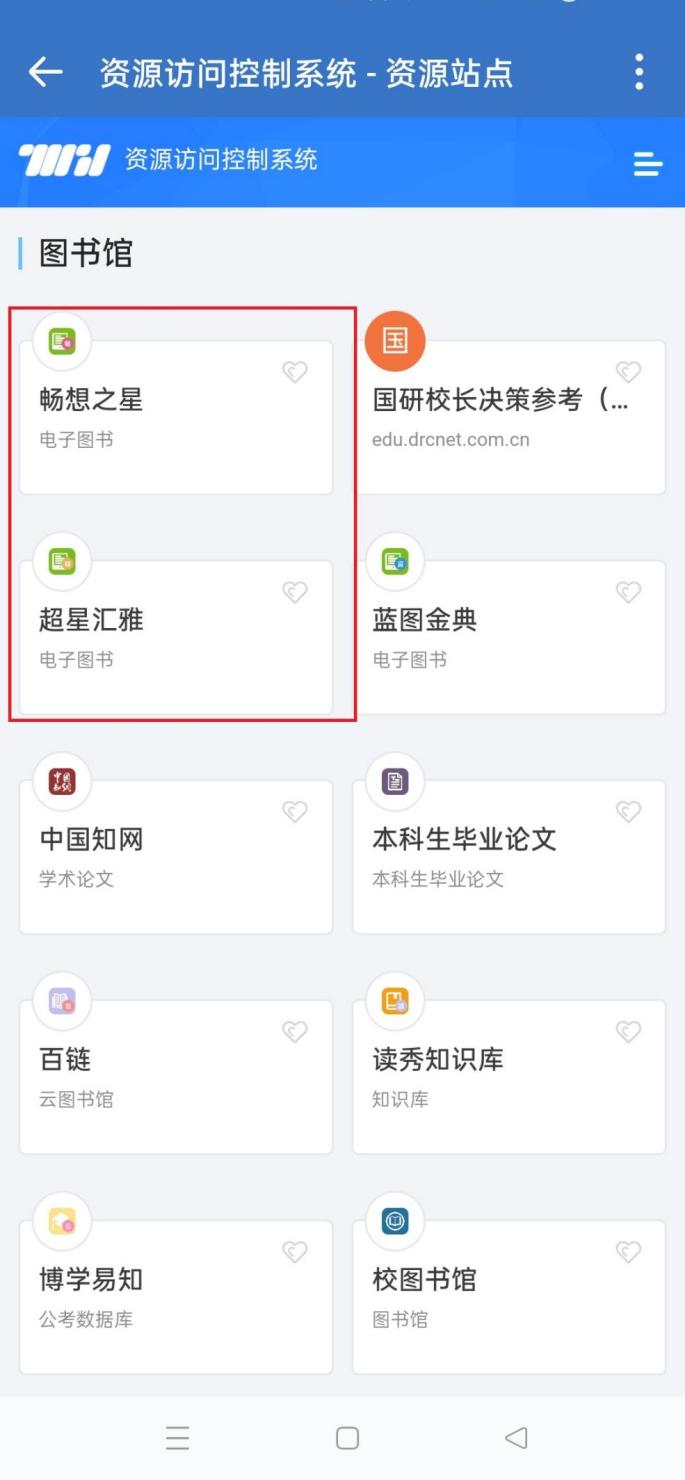Open recent apps from the navigation bar
This screenshot has width=685, height=1480.
tap(178, 1438)
